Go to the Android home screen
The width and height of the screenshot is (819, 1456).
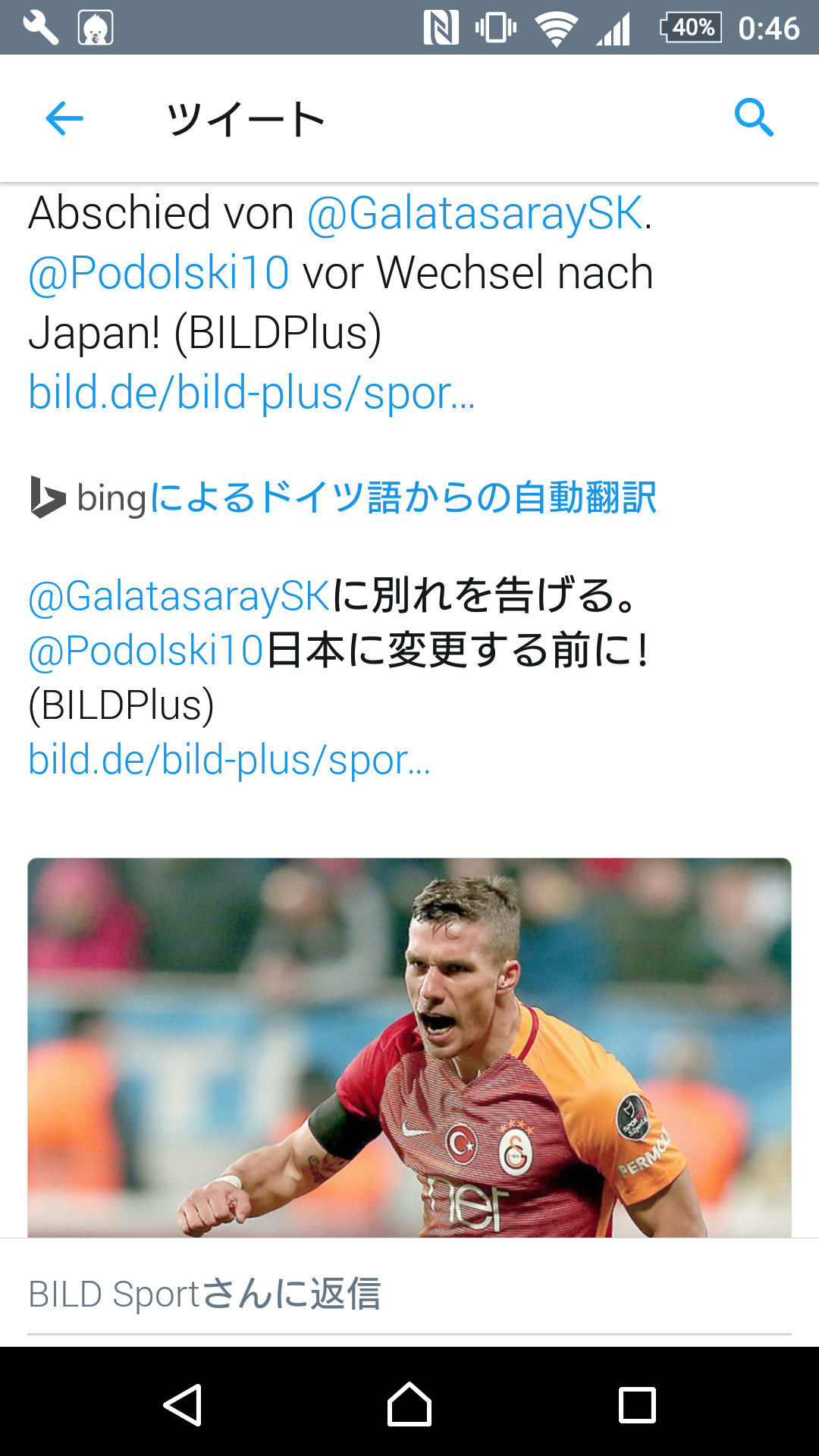(409, 1404)
